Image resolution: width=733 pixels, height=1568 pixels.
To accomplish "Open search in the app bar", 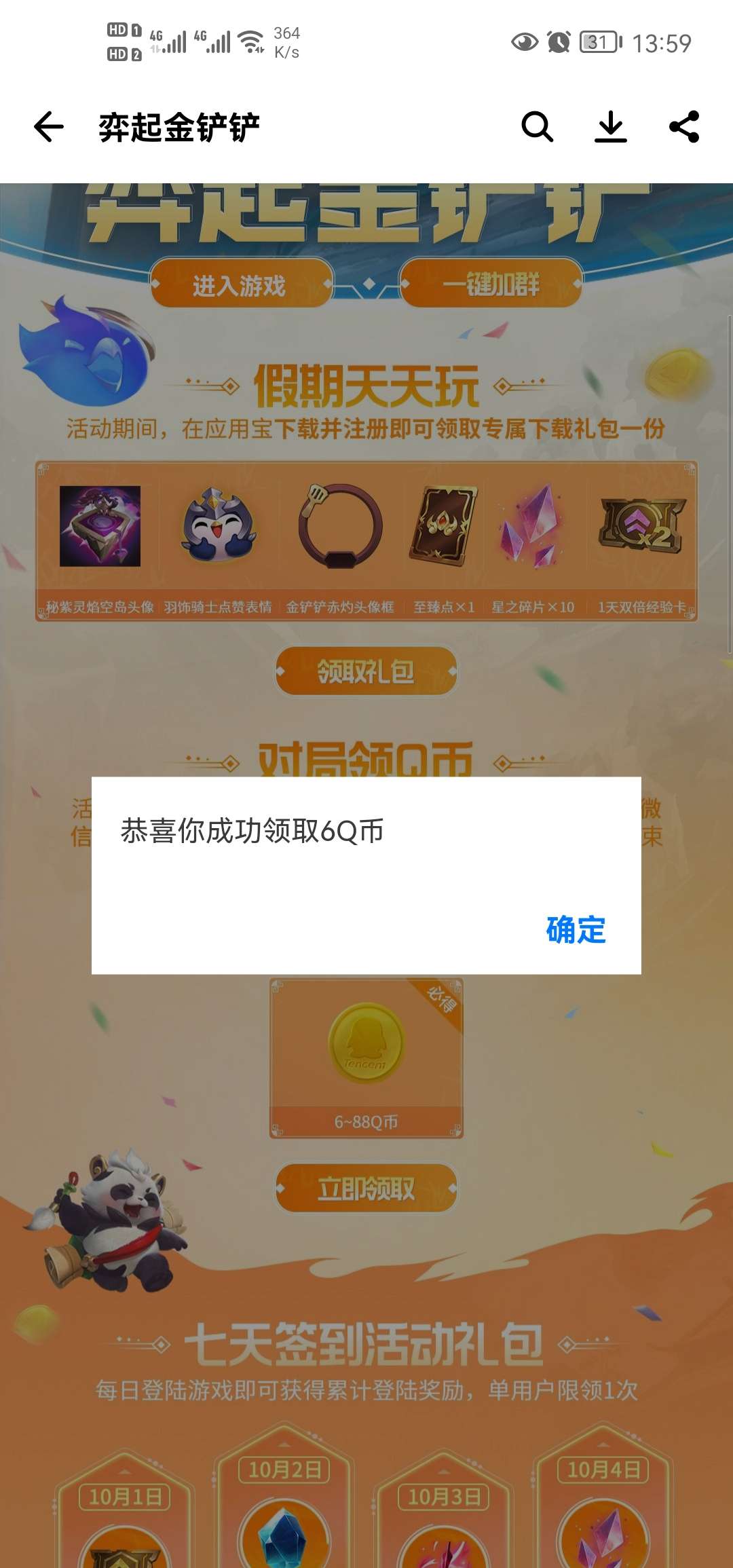I will click(x=537, y=127).
